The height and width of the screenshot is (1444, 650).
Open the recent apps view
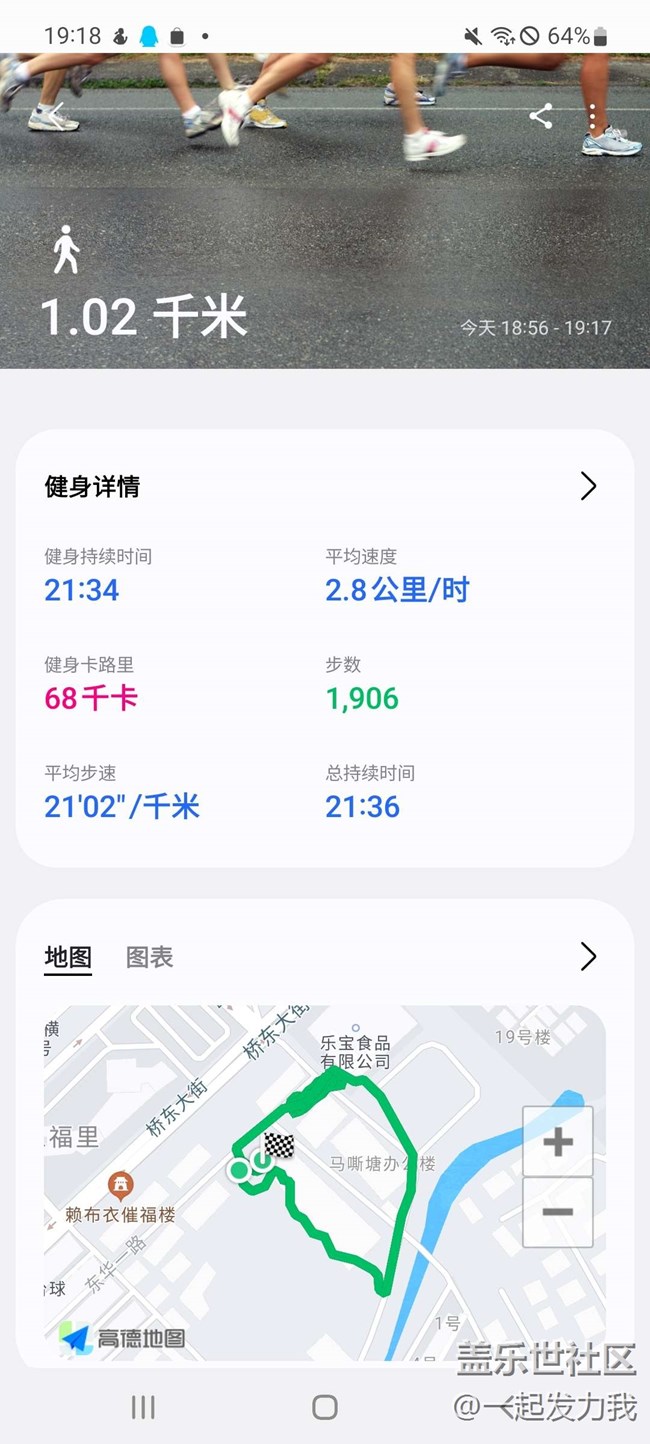click(143, 1408)
